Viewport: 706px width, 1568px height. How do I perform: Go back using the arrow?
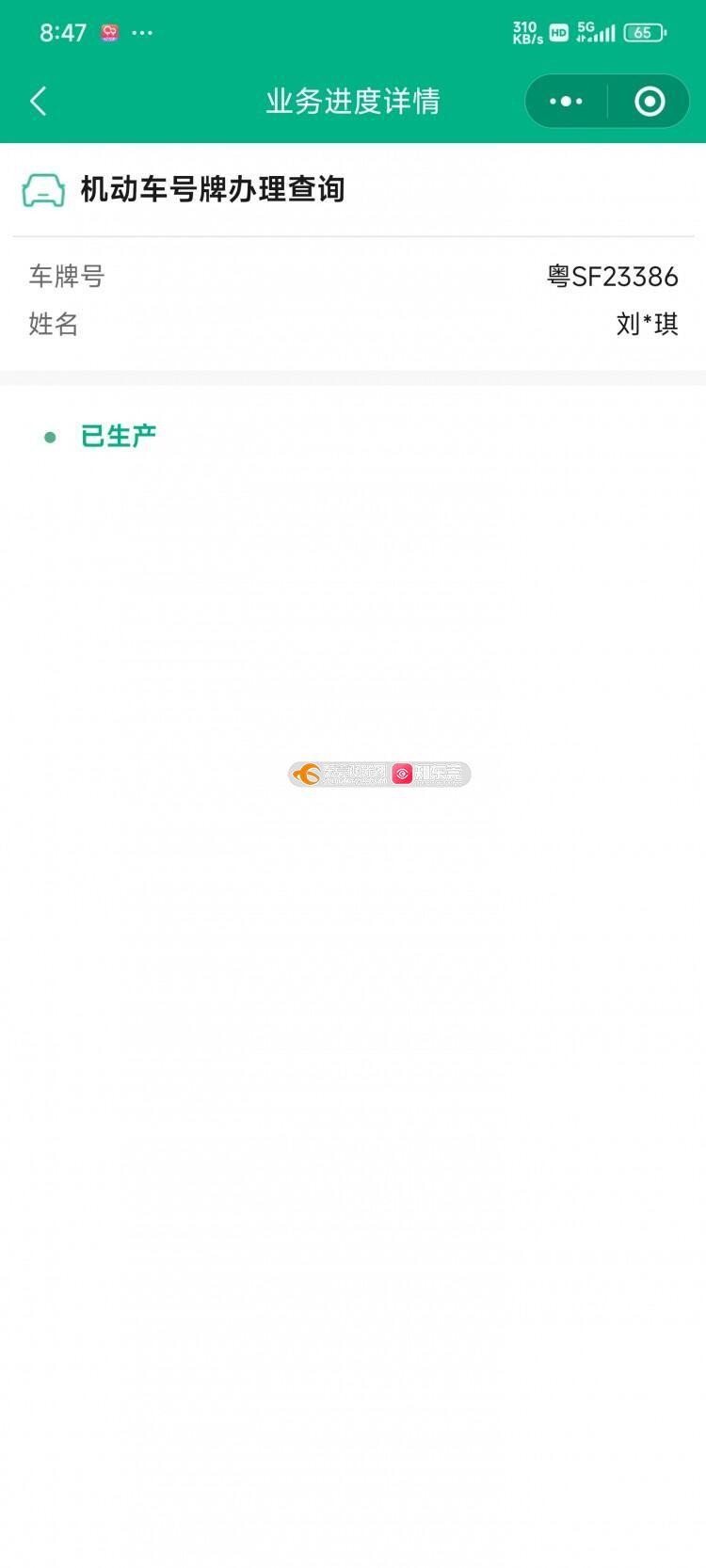(x=39, y=102)
